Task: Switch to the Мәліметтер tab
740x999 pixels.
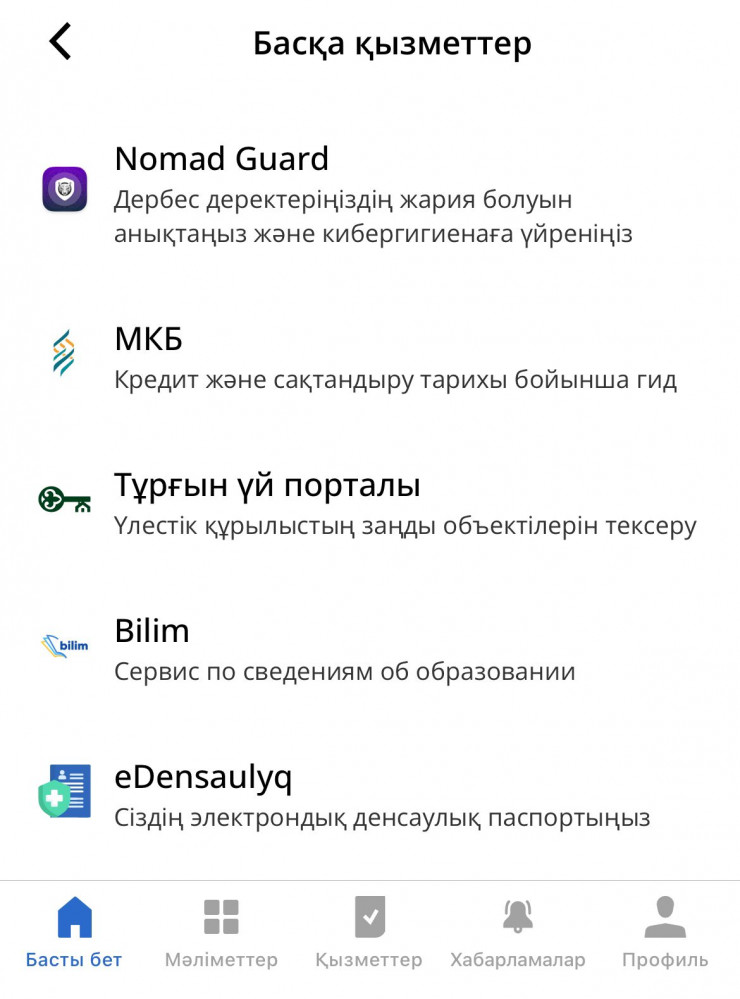Action: click(221, 932)
